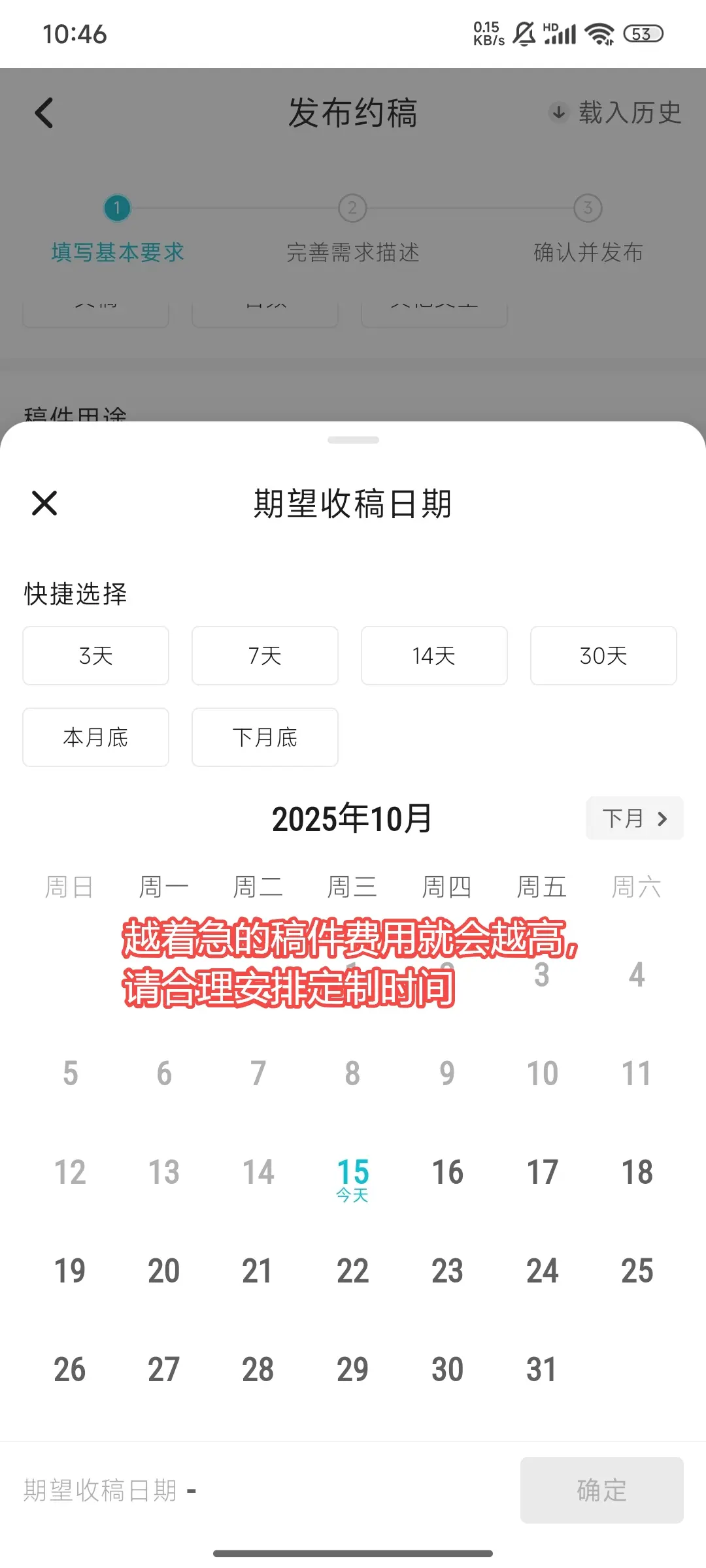Close the 期望收稿日期 date picker sheet
This screenshot has width=706, height=1568.
tap(44, 503)
